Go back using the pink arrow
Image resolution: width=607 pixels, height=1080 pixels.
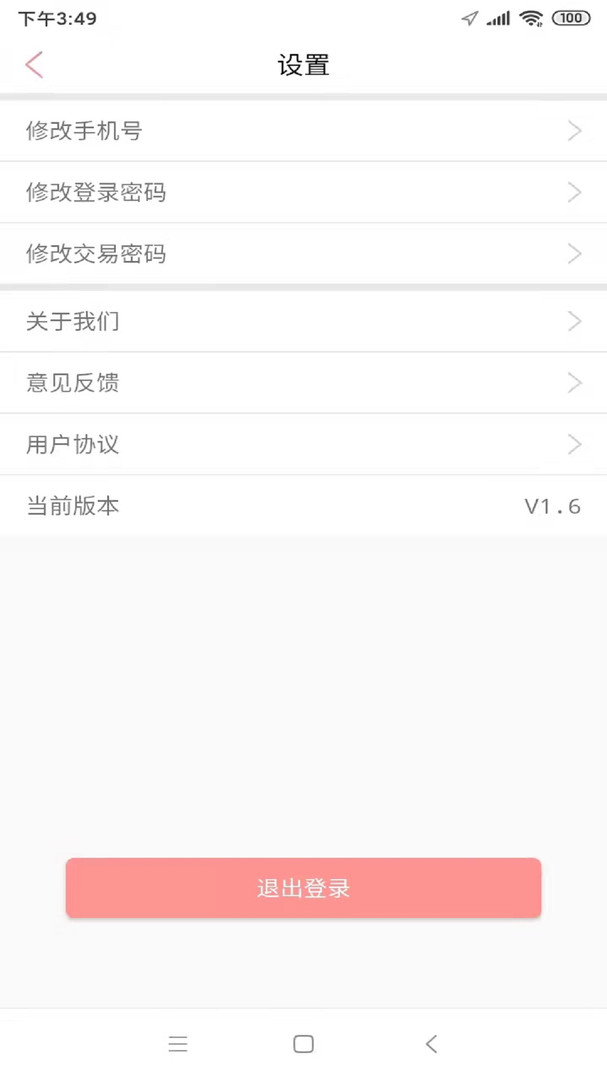pos(34,65)
